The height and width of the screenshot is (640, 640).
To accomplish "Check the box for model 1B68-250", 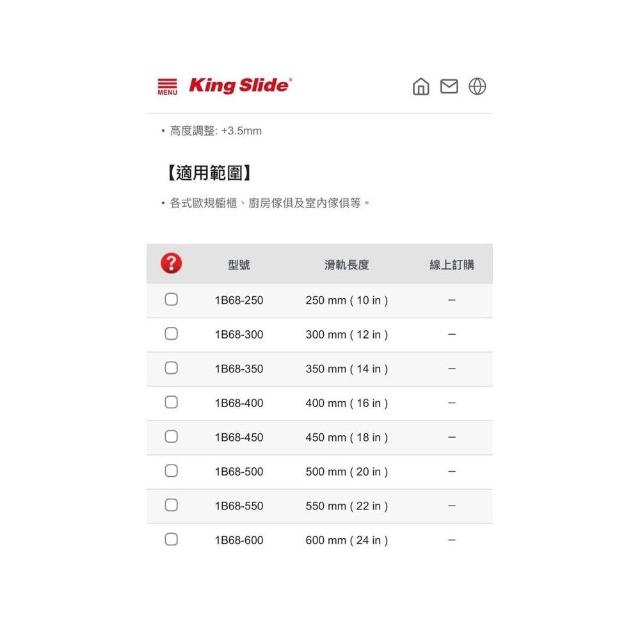I will coord(171,299).
